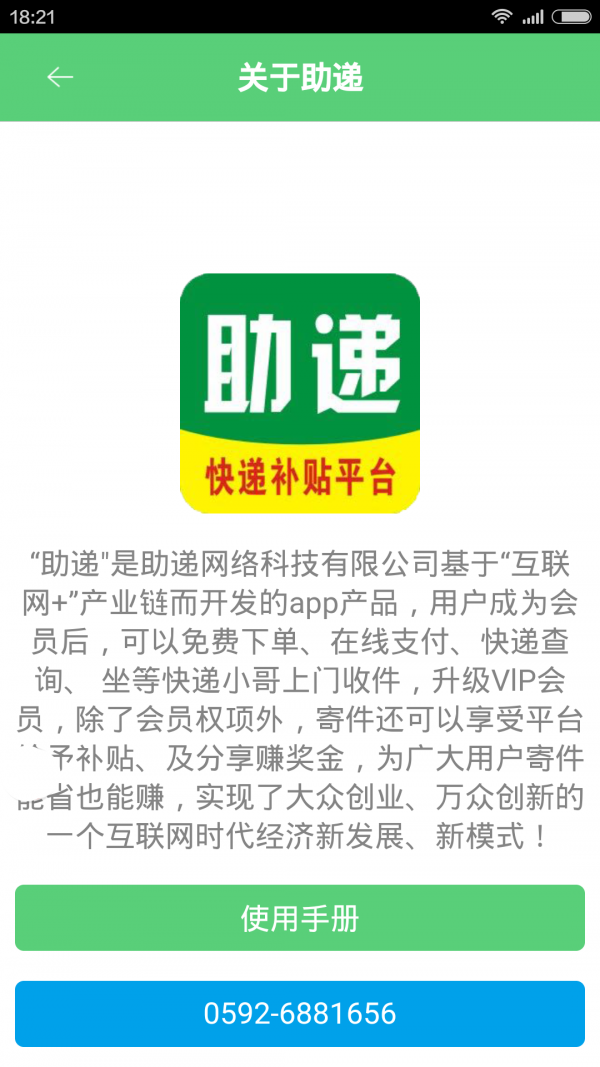This screenshot has height=1067, width=600.
Task: Go back using the top-left arrow
Action: point(60,78)
